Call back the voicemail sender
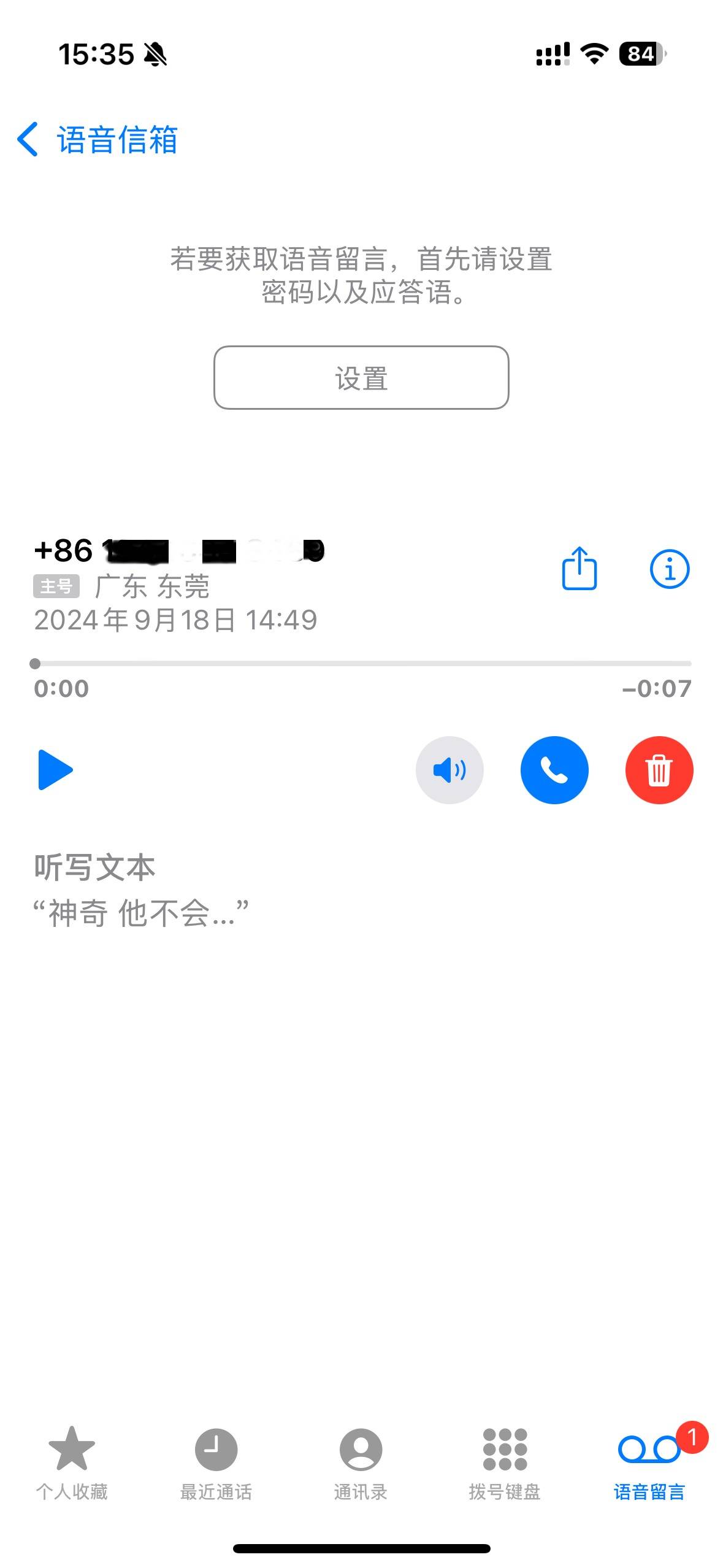Image resolution: width=723 pixels, height=1568 pixels. pos(554,770)
